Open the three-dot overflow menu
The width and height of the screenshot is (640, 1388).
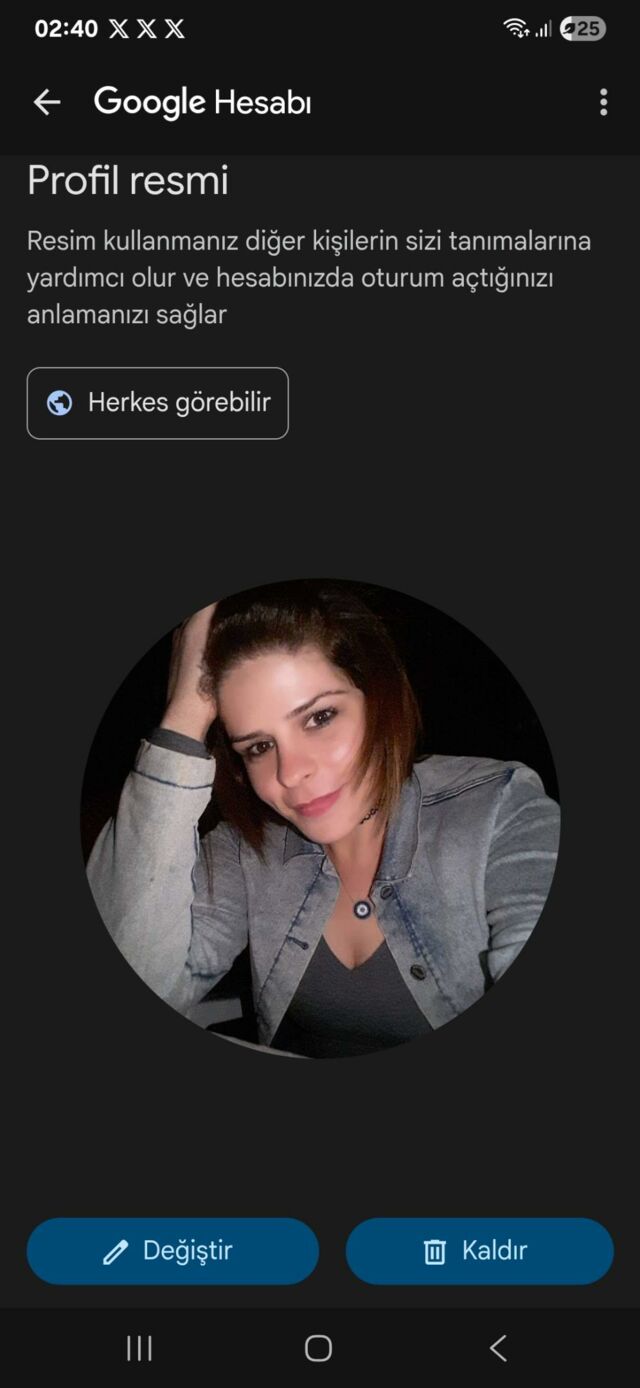(603, 102)
